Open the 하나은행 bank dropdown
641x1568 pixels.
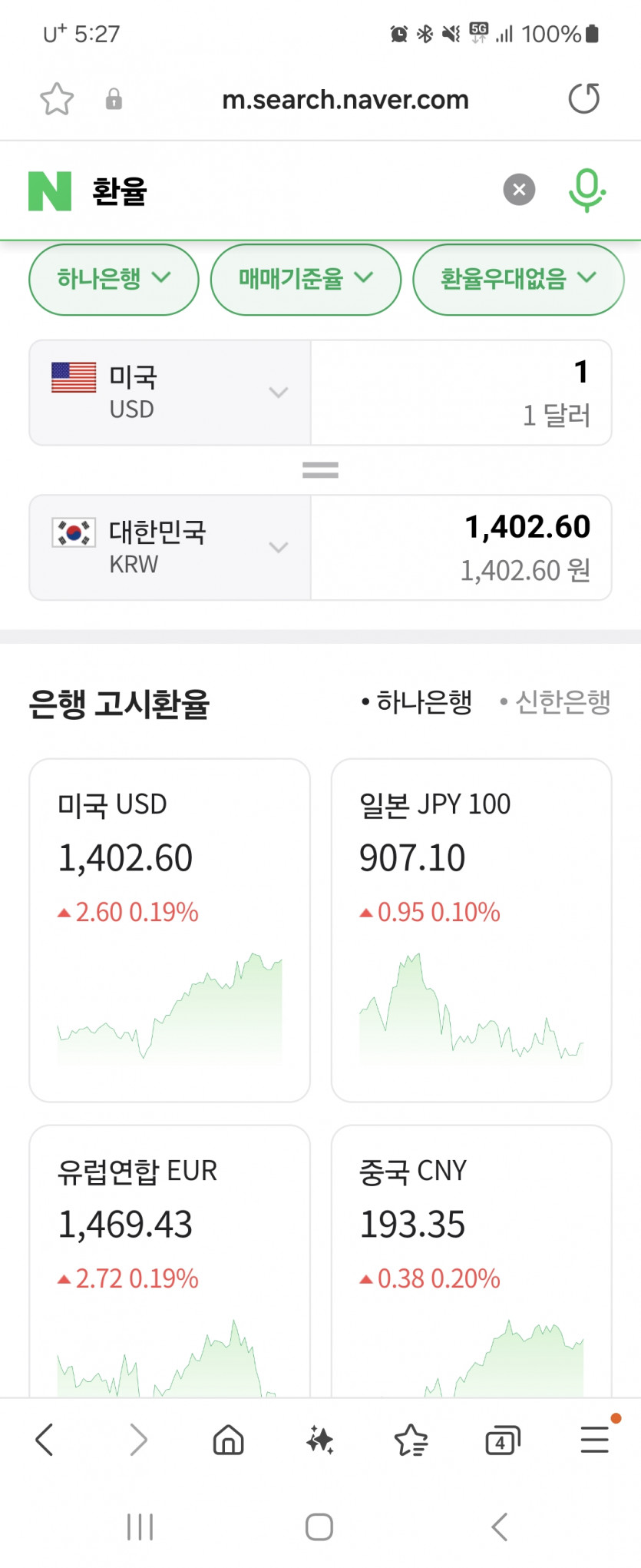click(114, 279)
